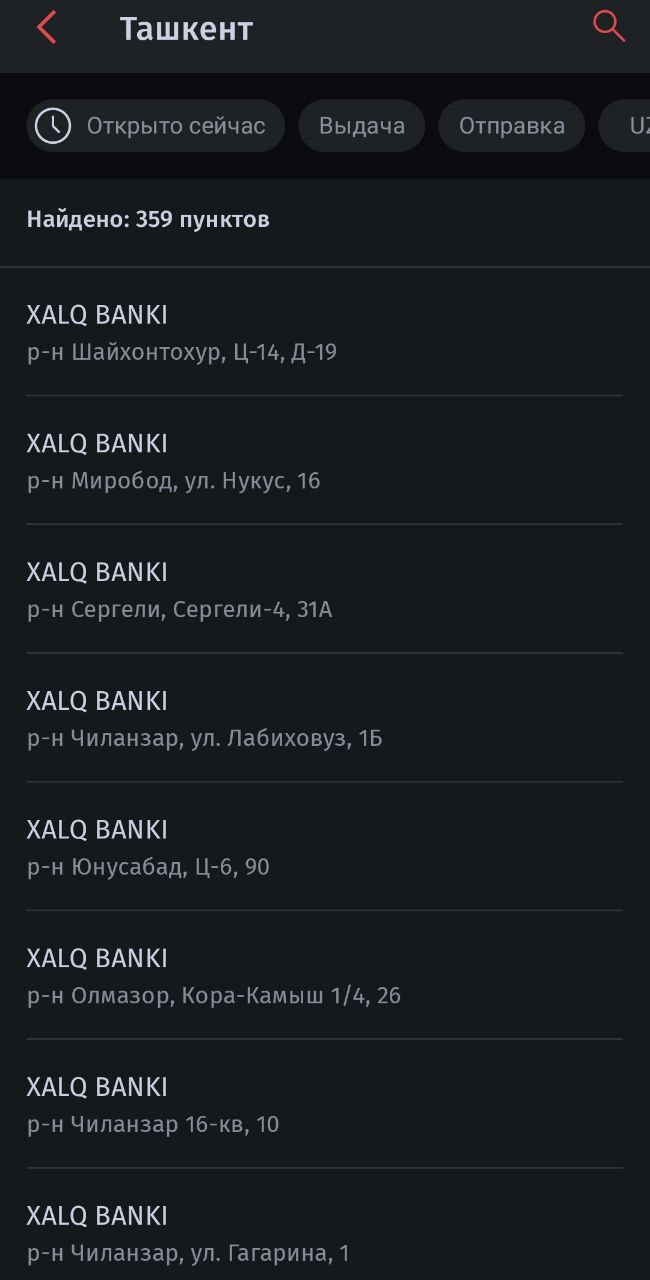Open XALQ BANKI at Юнусабад, Ц-6, 90
The height and width of the screenshot is (1280, 650).
[324, 847]
